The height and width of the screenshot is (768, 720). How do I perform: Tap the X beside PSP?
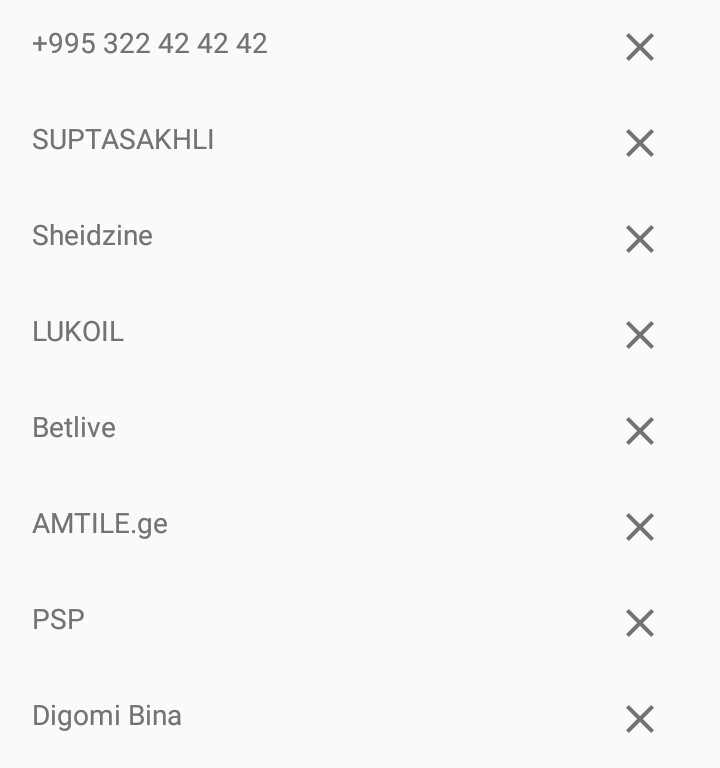point(639,623)
